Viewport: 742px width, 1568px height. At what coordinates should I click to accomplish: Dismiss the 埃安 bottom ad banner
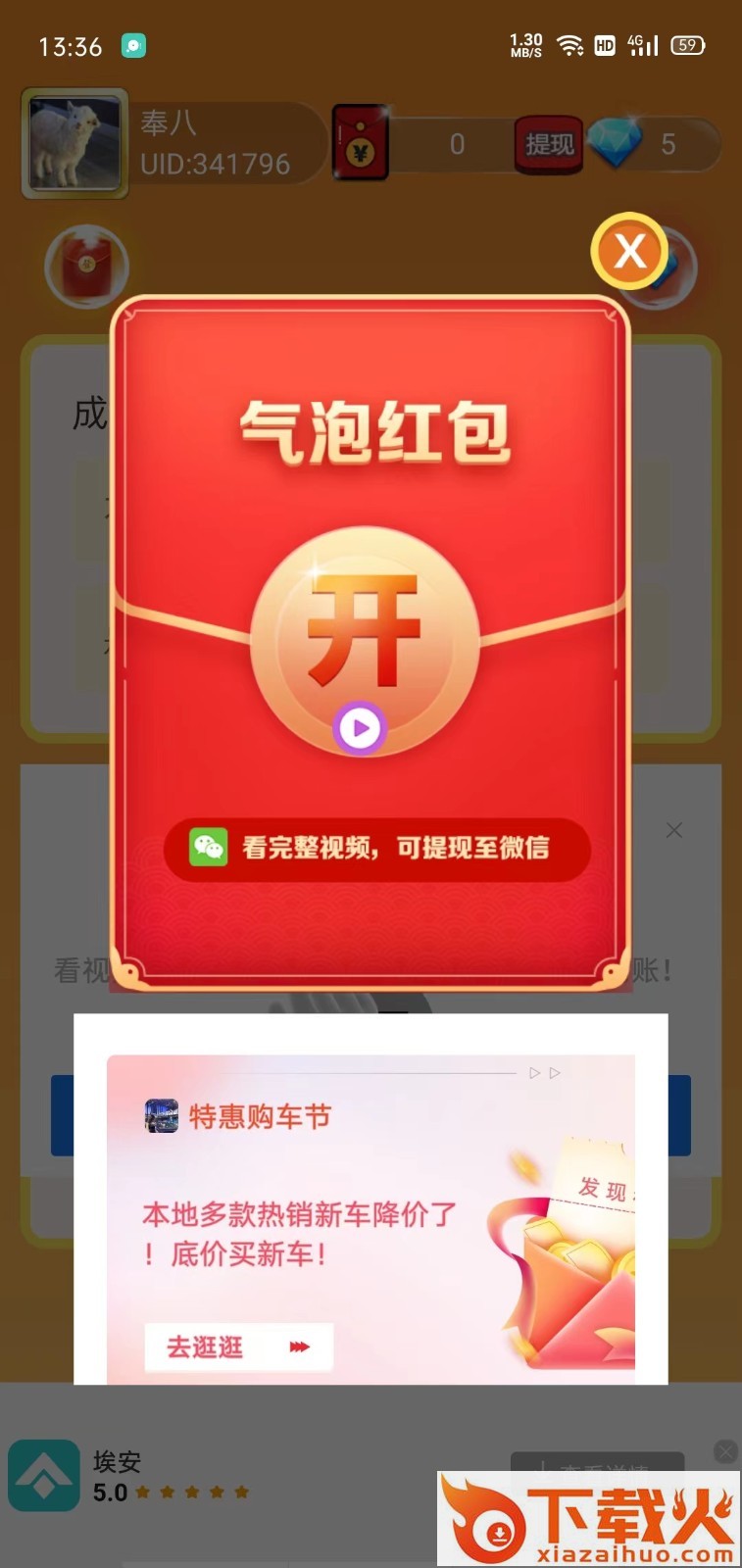pos(725,1451)
